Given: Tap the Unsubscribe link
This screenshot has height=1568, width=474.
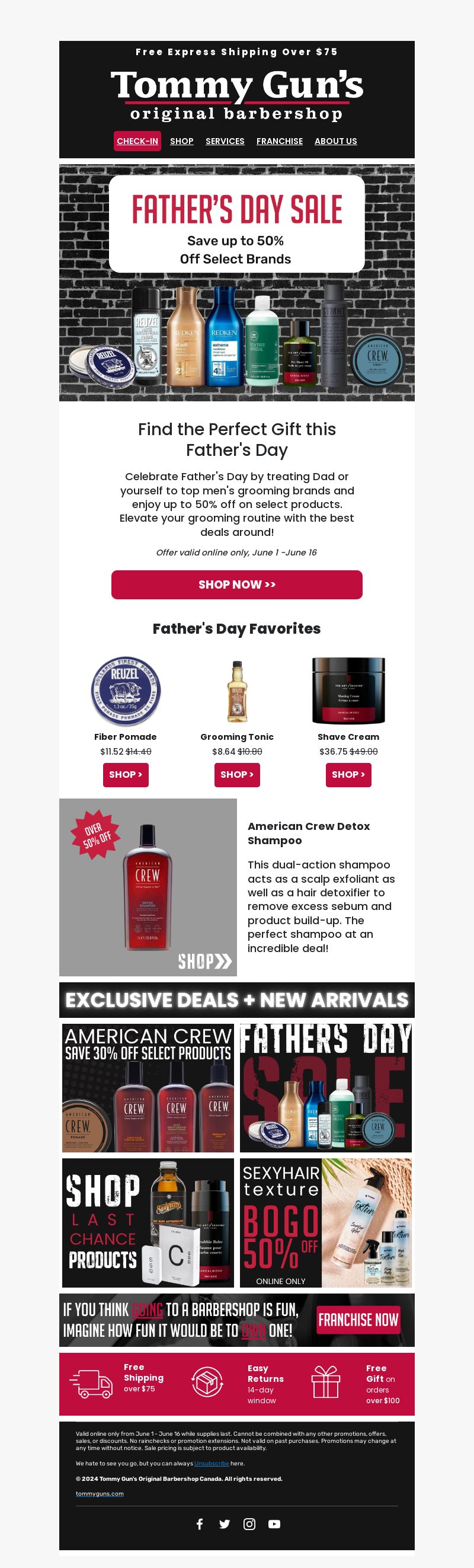Looking at the screenshot, I should 211,1463.
